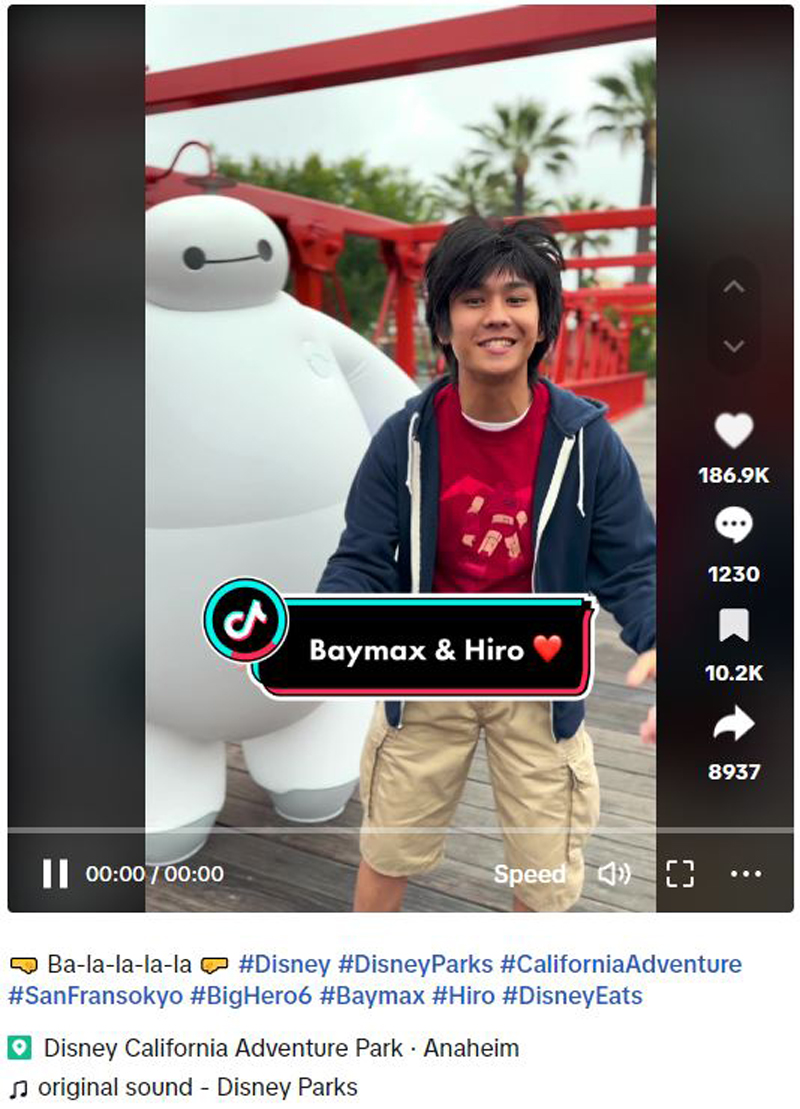
Task: Open the #CaliforniaAdventure hashtag
Action: pos(621,965)
